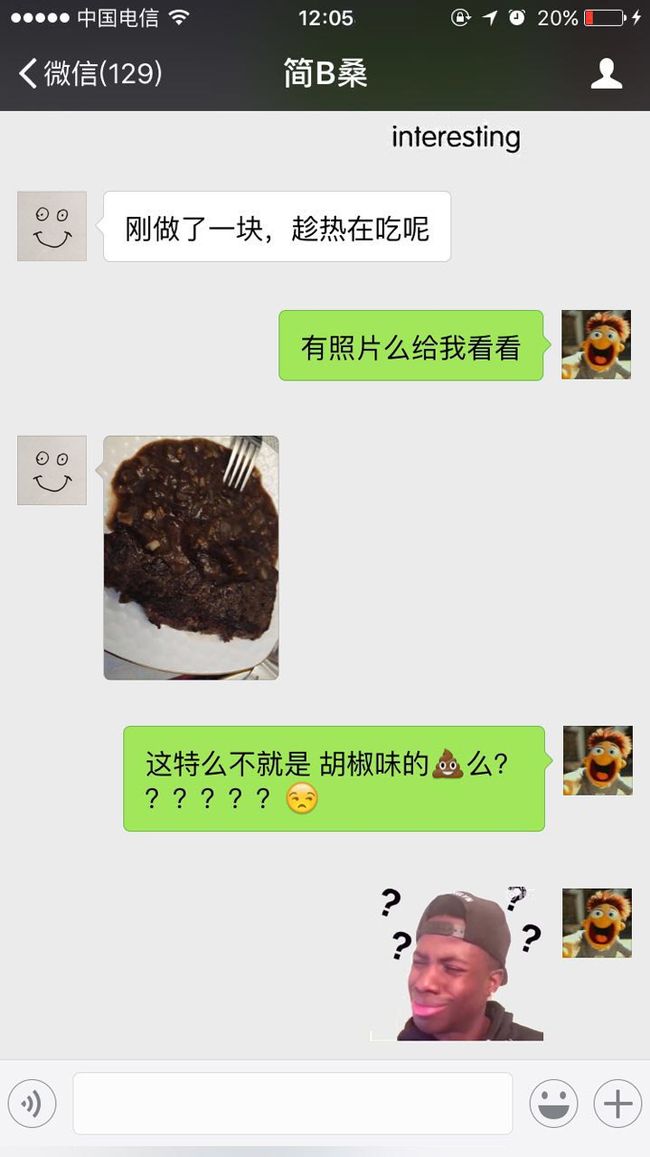Tap the message text field
Viewport: 650px width, 1157px height.
tap(292, 1103)
